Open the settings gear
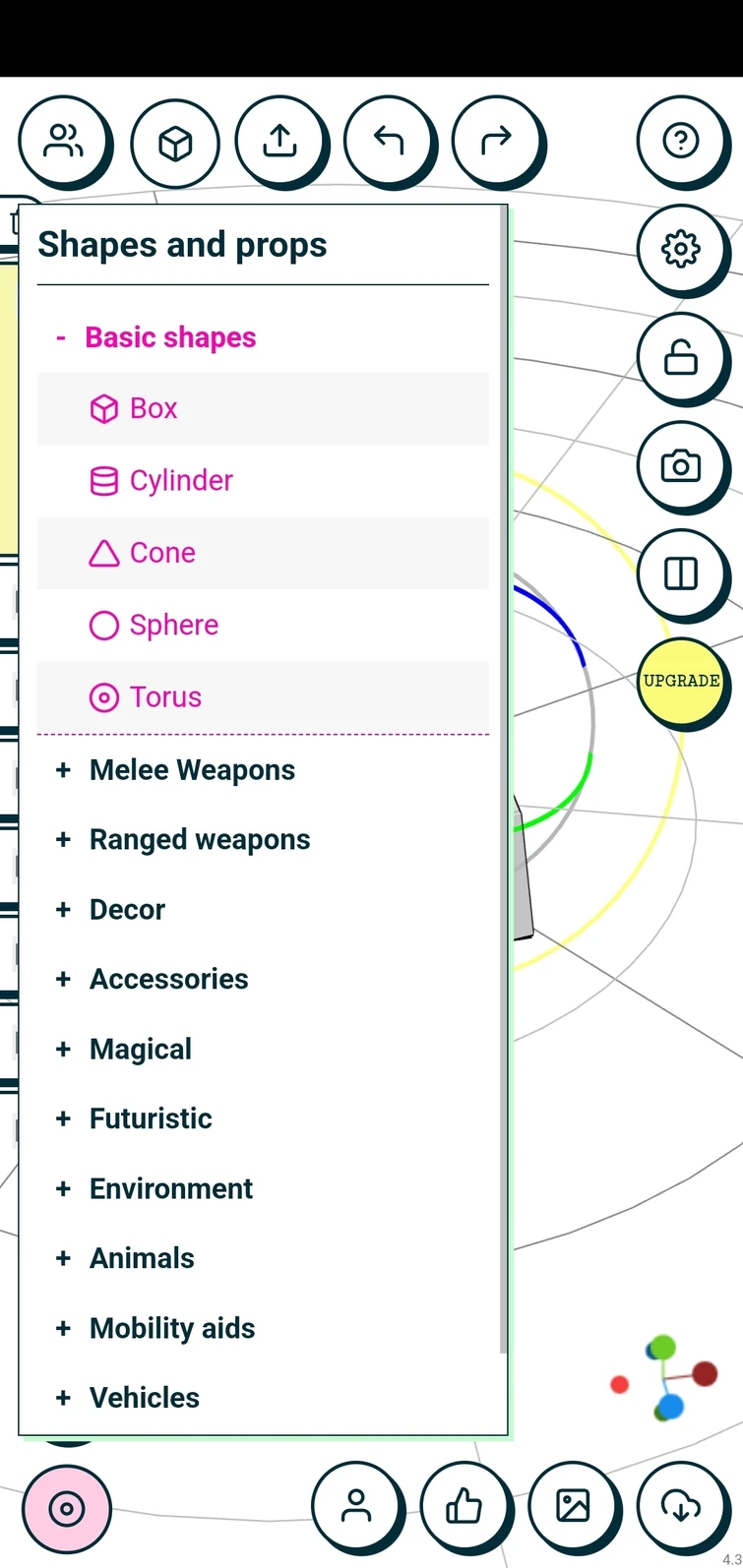This screenshot has height=1568, width=743. click(x=681, y=249)
